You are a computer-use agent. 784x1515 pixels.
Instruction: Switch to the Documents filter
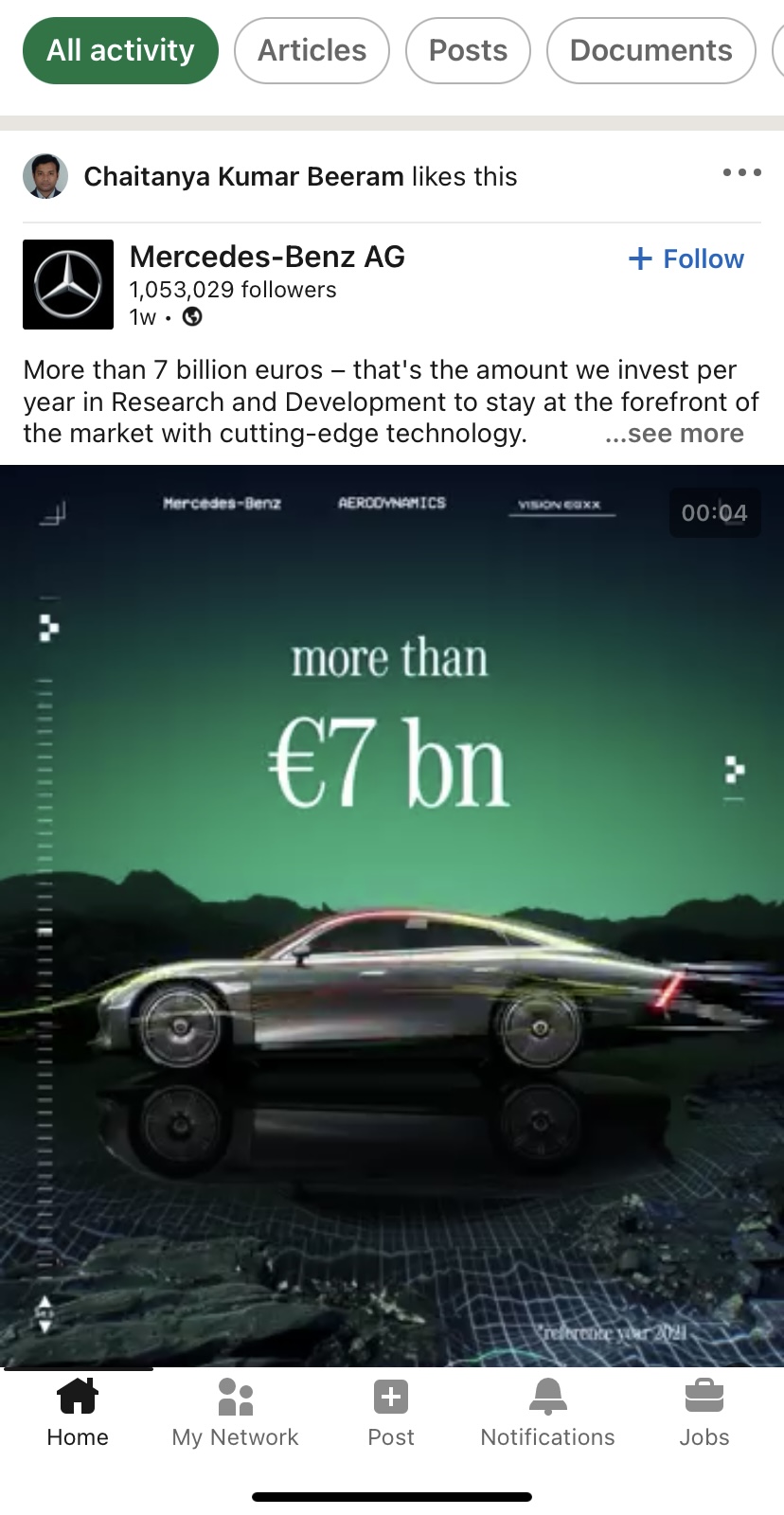650,50
